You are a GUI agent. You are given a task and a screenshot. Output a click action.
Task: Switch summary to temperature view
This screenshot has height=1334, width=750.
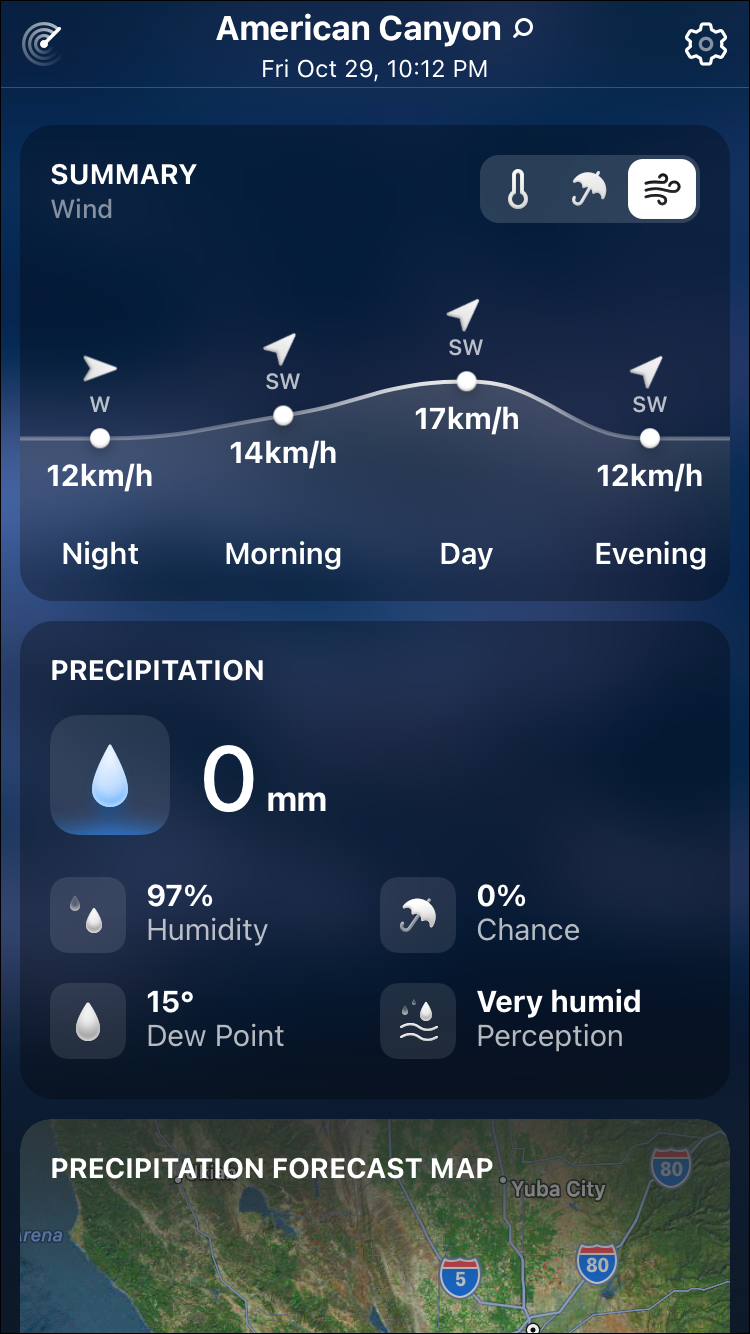517,189
